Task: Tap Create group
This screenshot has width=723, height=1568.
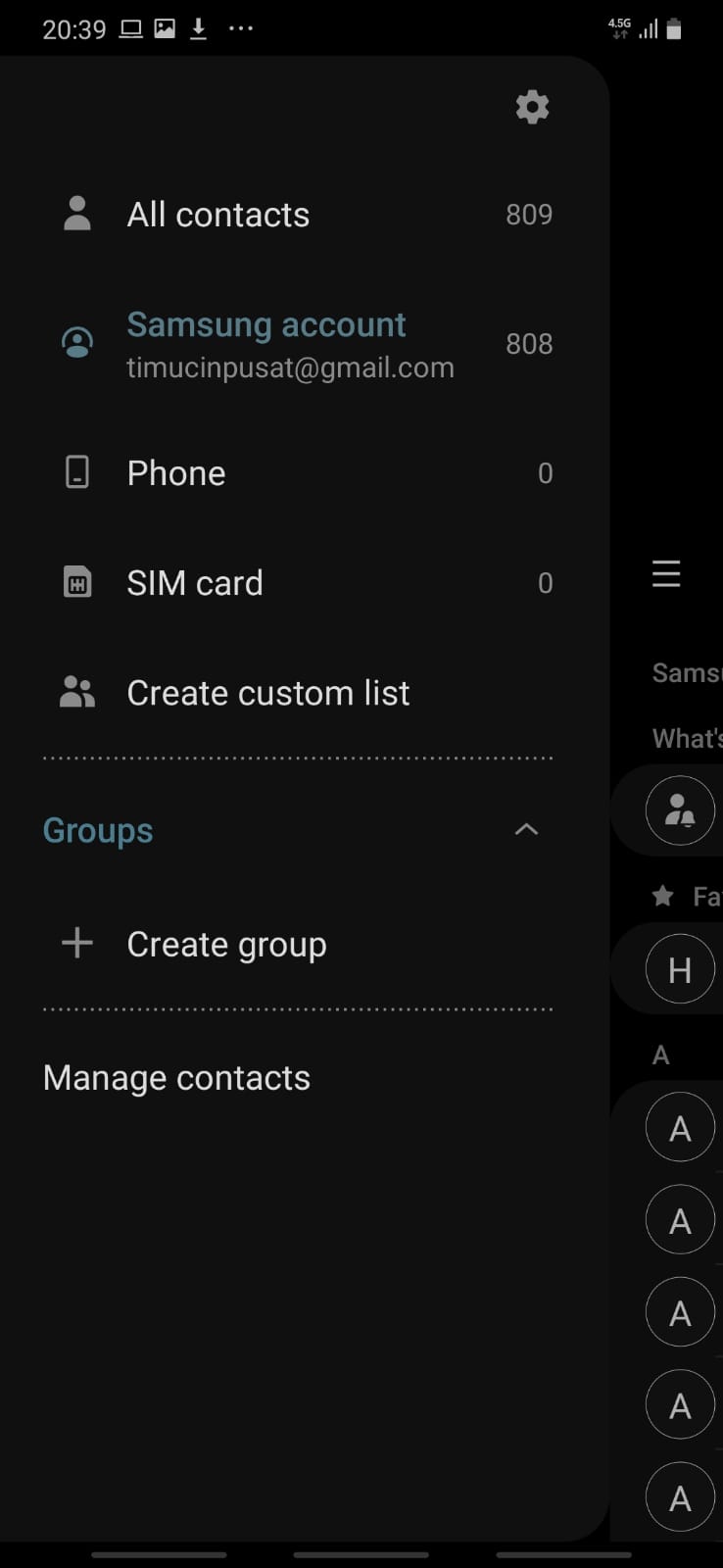Action: (305, 944)
